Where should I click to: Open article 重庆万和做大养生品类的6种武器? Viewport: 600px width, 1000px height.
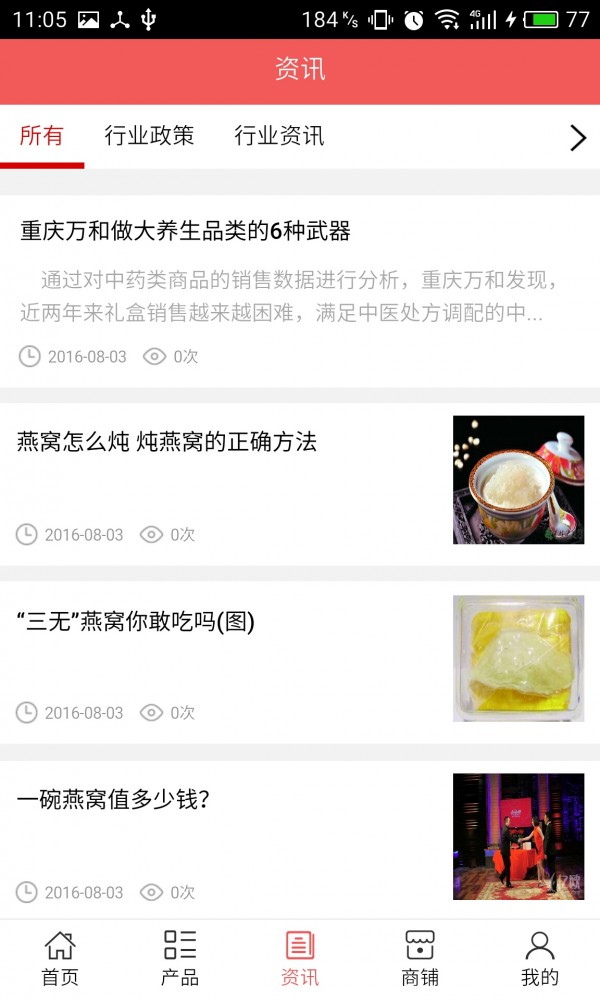click(185, 232)
